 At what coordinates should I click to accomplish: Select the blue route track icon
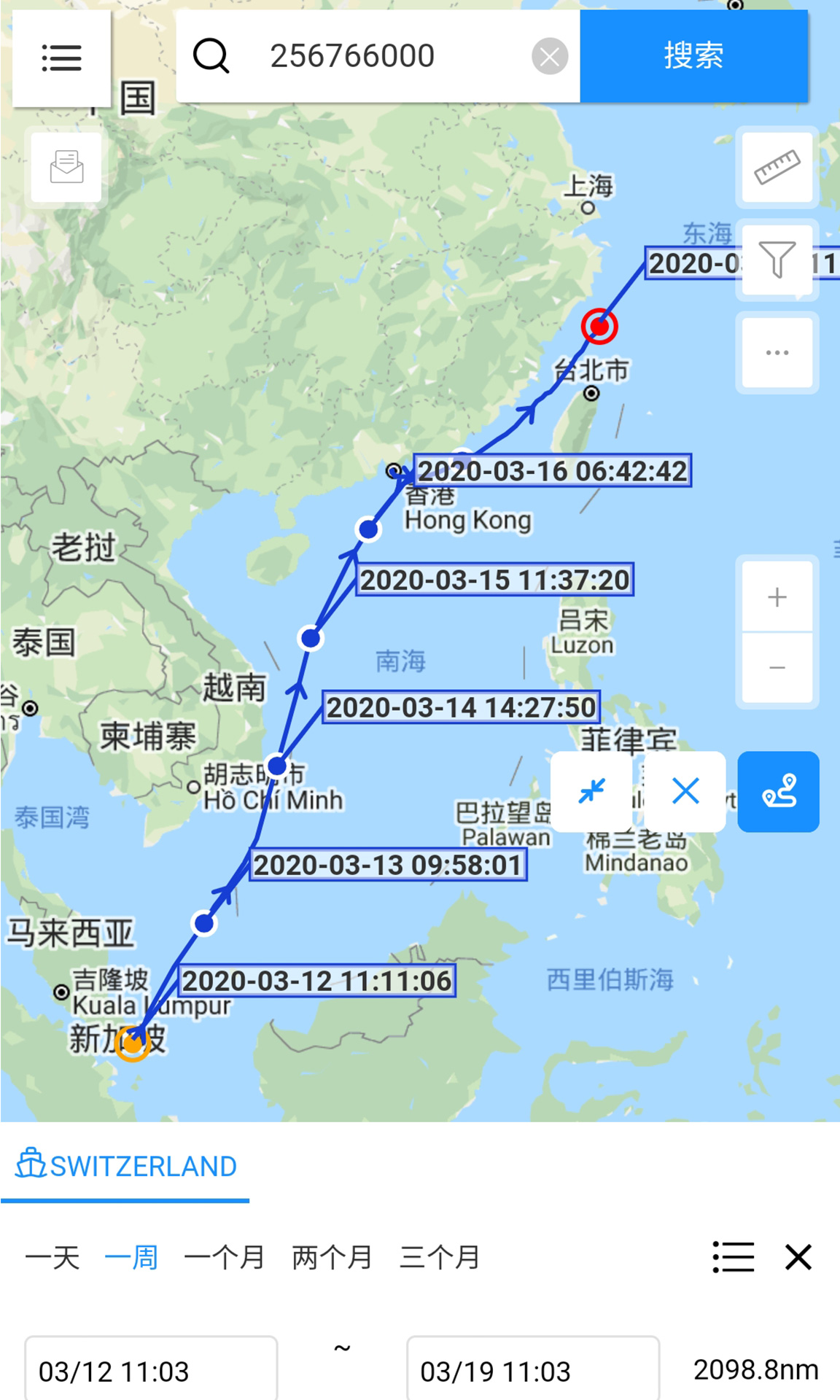click(x=779, y=792)
